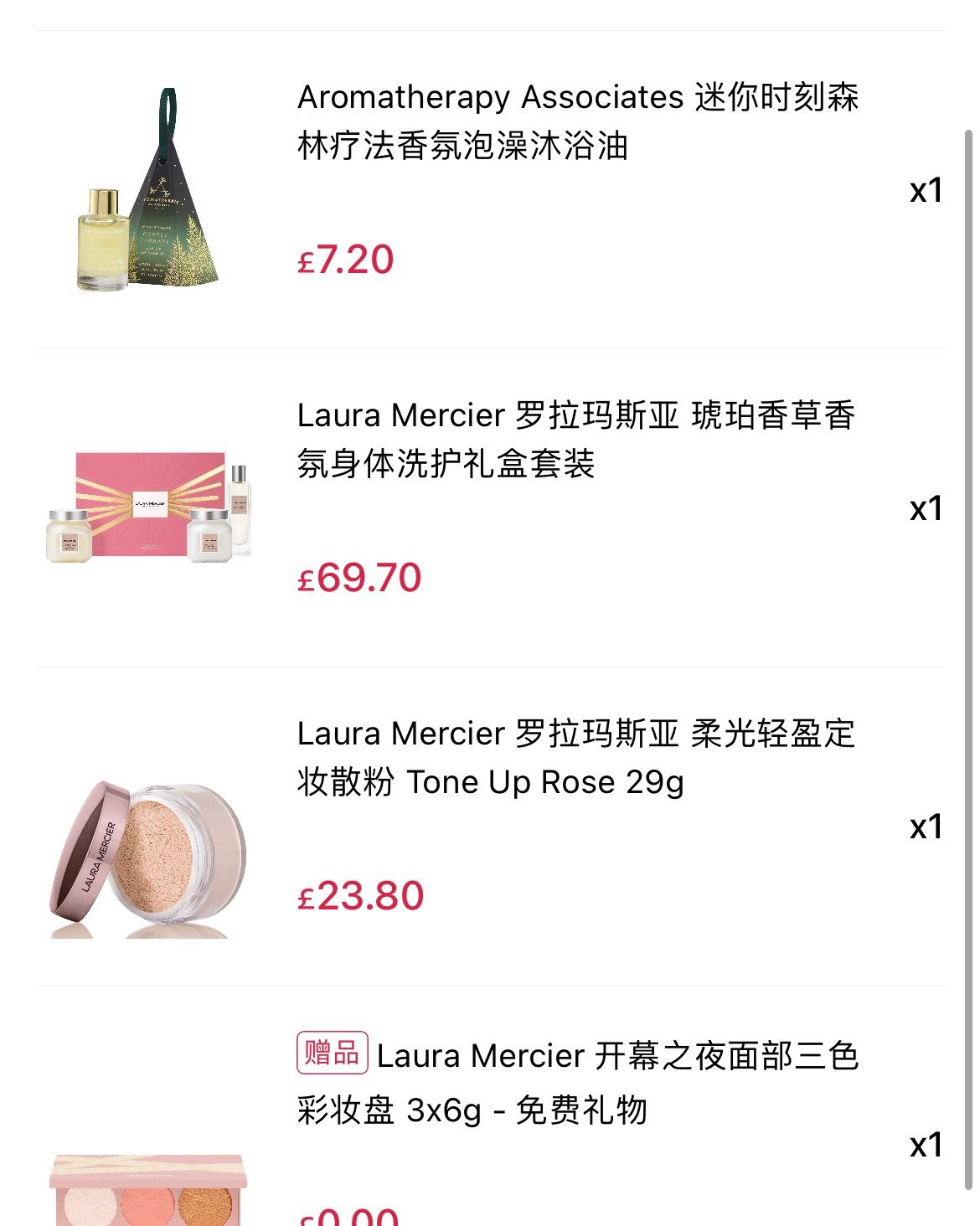
Task: Open the Aromatherapy Associates 迷你时刻 product title
Action: coord(578,121)
